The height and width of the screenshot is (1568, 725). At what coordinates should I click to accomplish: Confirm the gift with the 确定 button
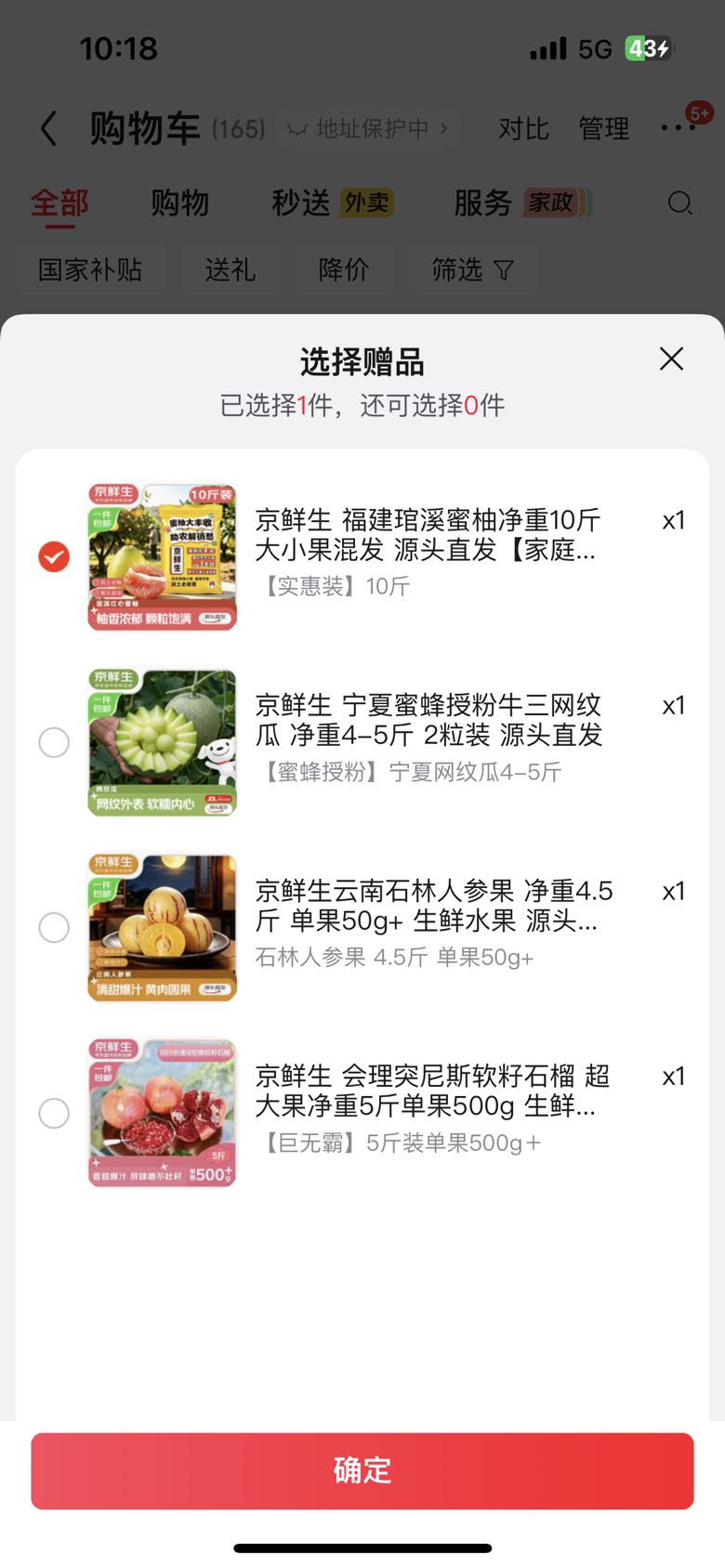tap(362, 1470)
